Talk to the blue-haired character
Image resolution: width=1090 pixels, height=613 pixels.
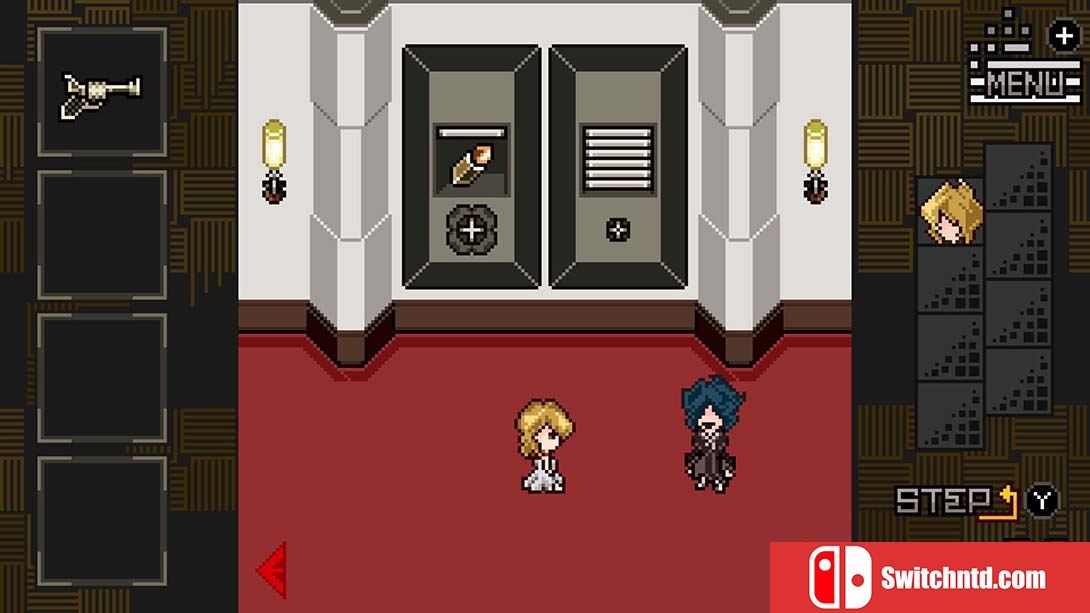(x=709, y=435)
